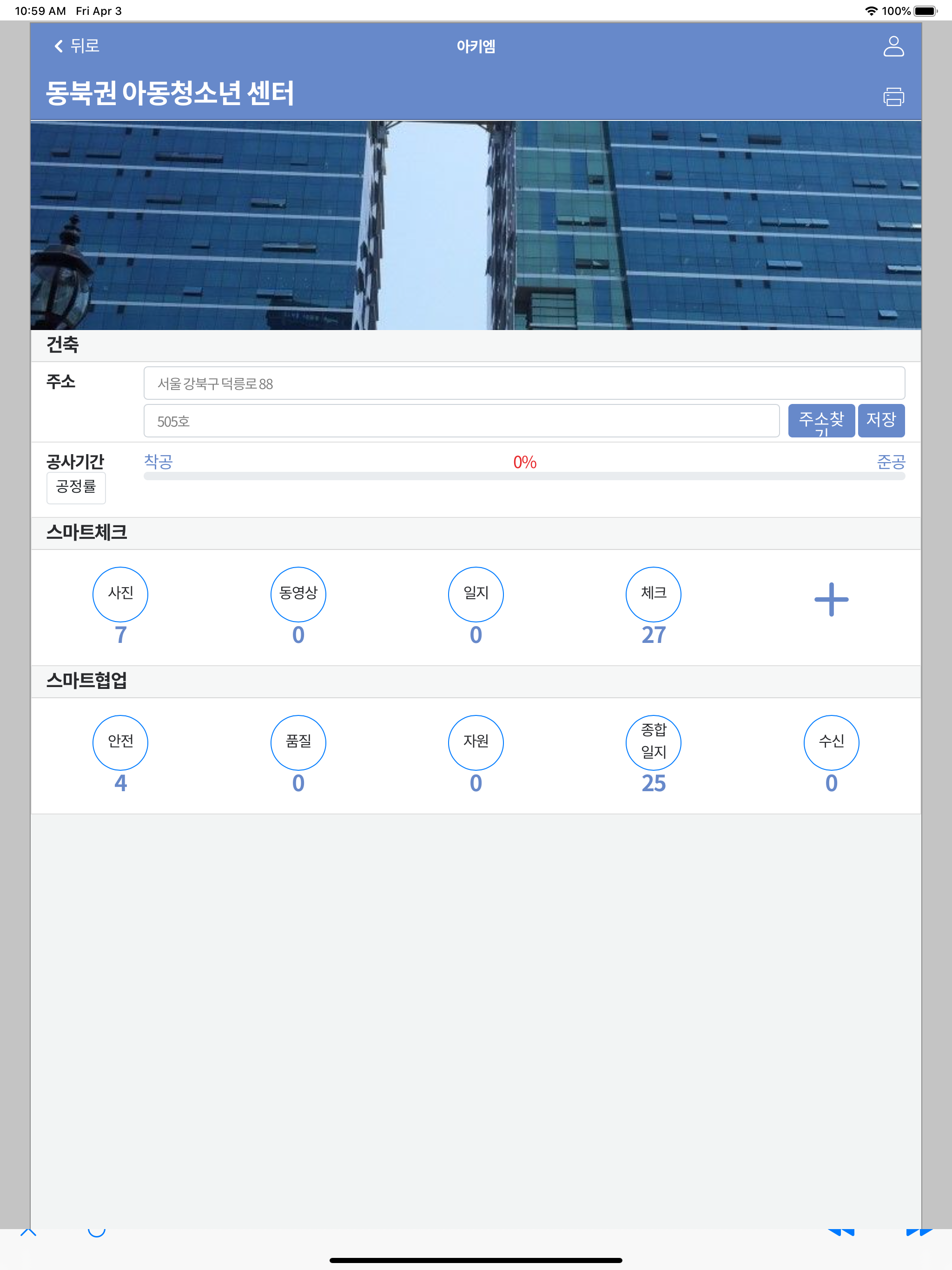Click the printer icon in header

(x=893, y=96)
